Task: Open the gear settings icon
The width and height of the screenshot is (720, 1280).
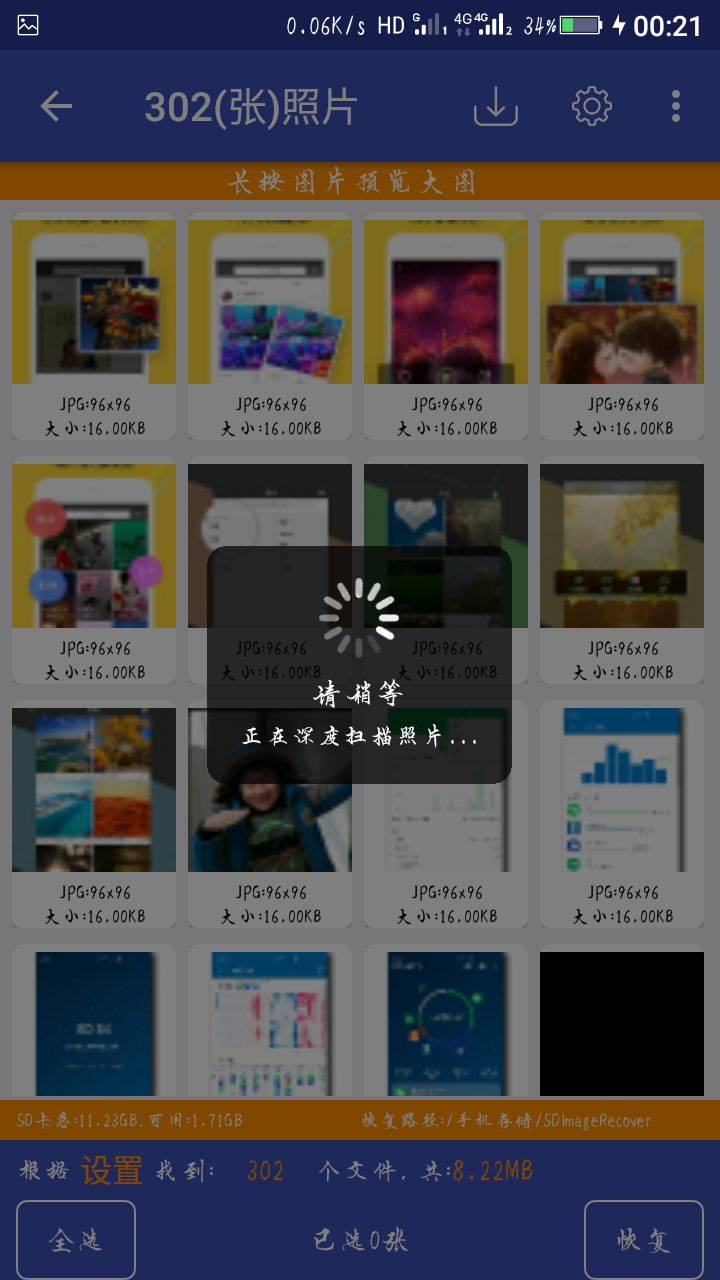Action: pos(591,106)
